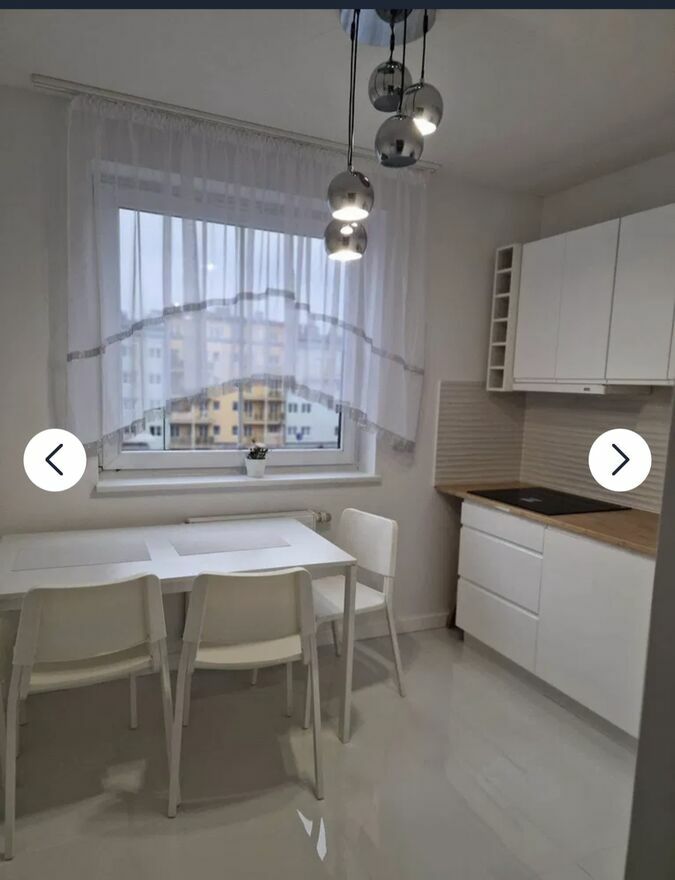Viewport: 675px width, 880px height.
Task: Go to the previous photo
Action: 55,460
